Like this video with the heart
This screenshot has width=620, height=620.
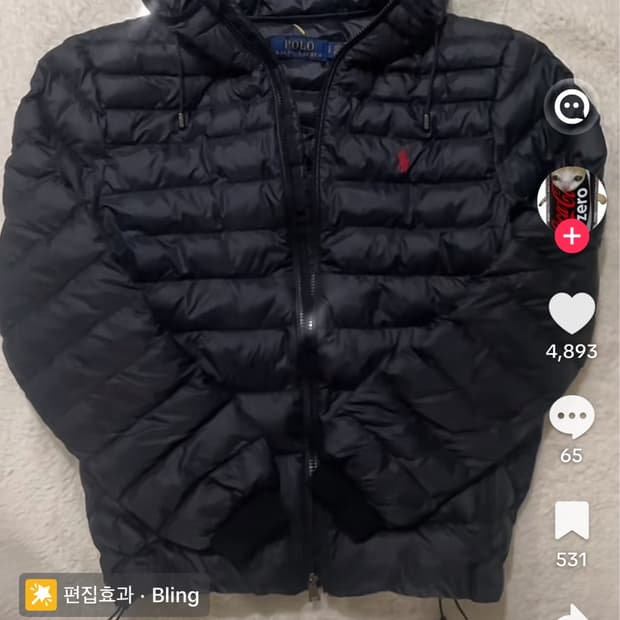[x=572, y=313]
